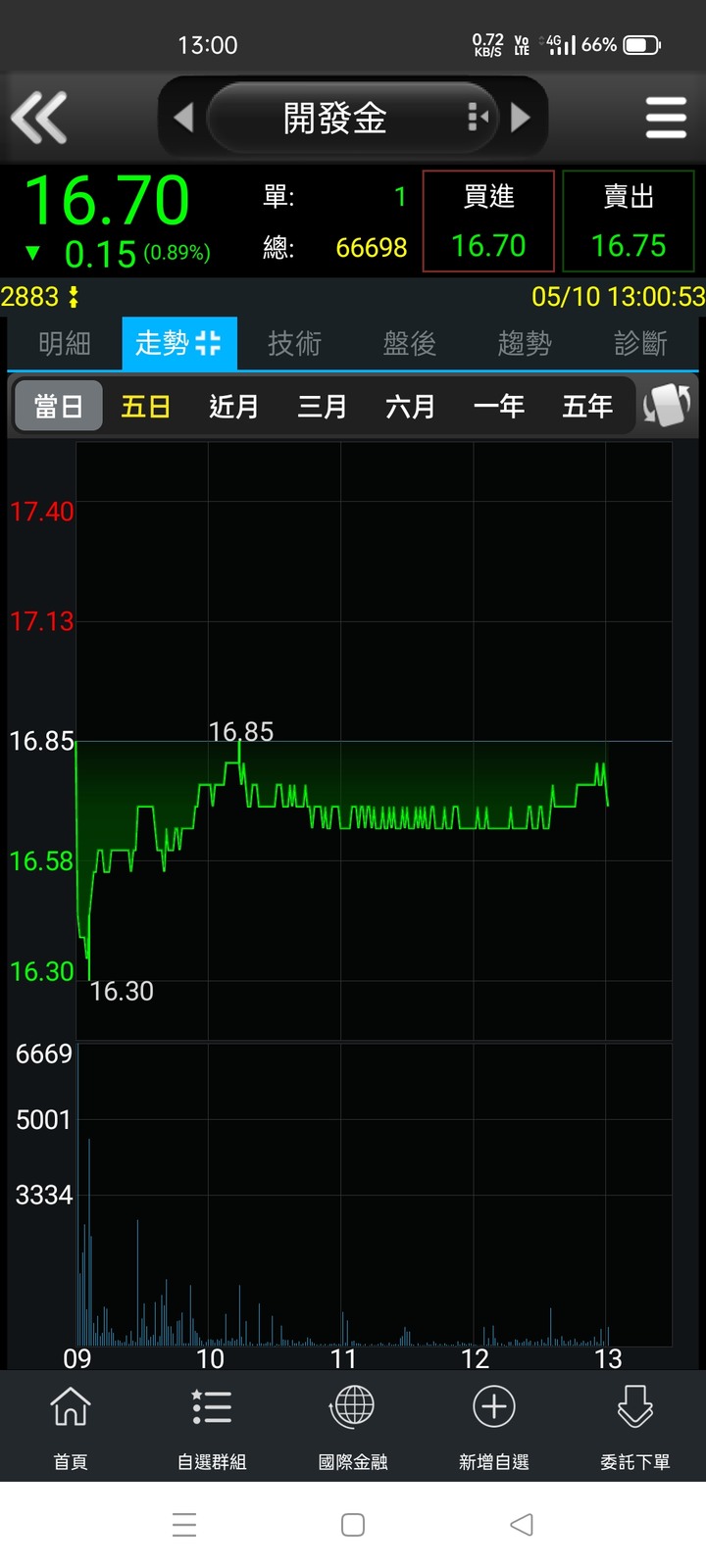Rotate the chart with the rotate-screen icon
The image size is (706, 1568).
tap(667, 405)
